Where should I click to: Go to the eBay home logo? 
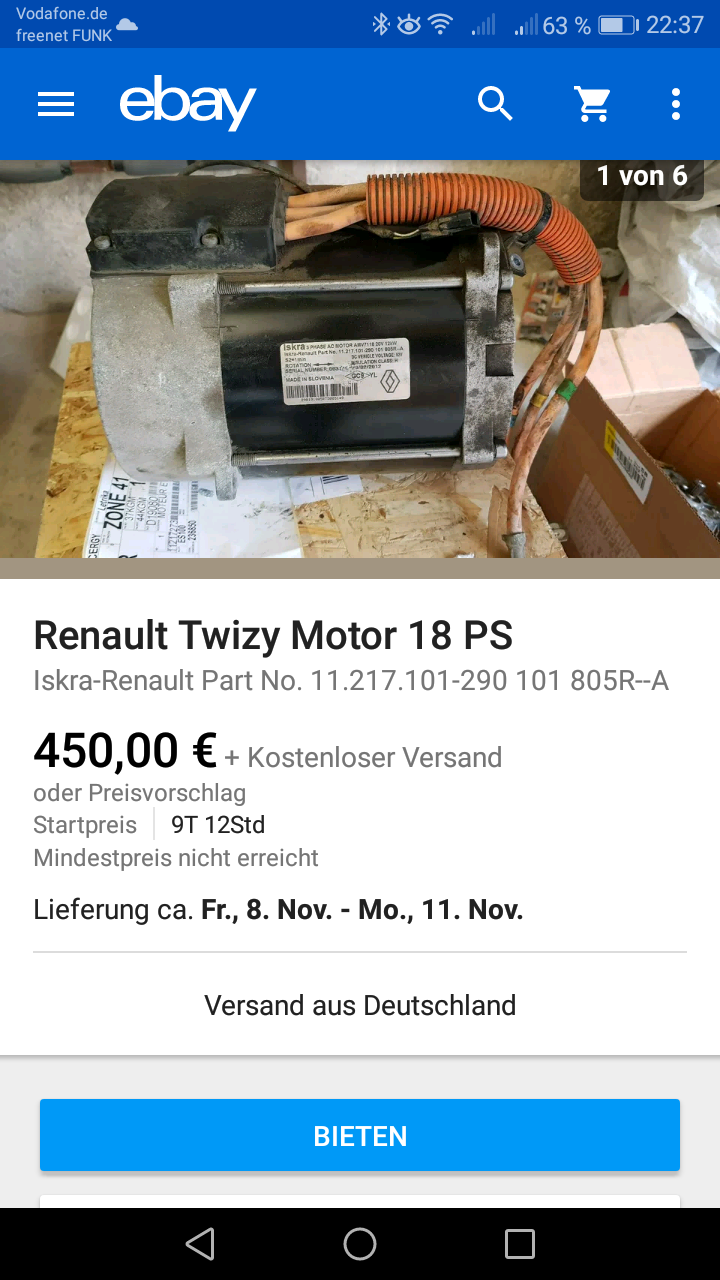(x=188, y=104)
